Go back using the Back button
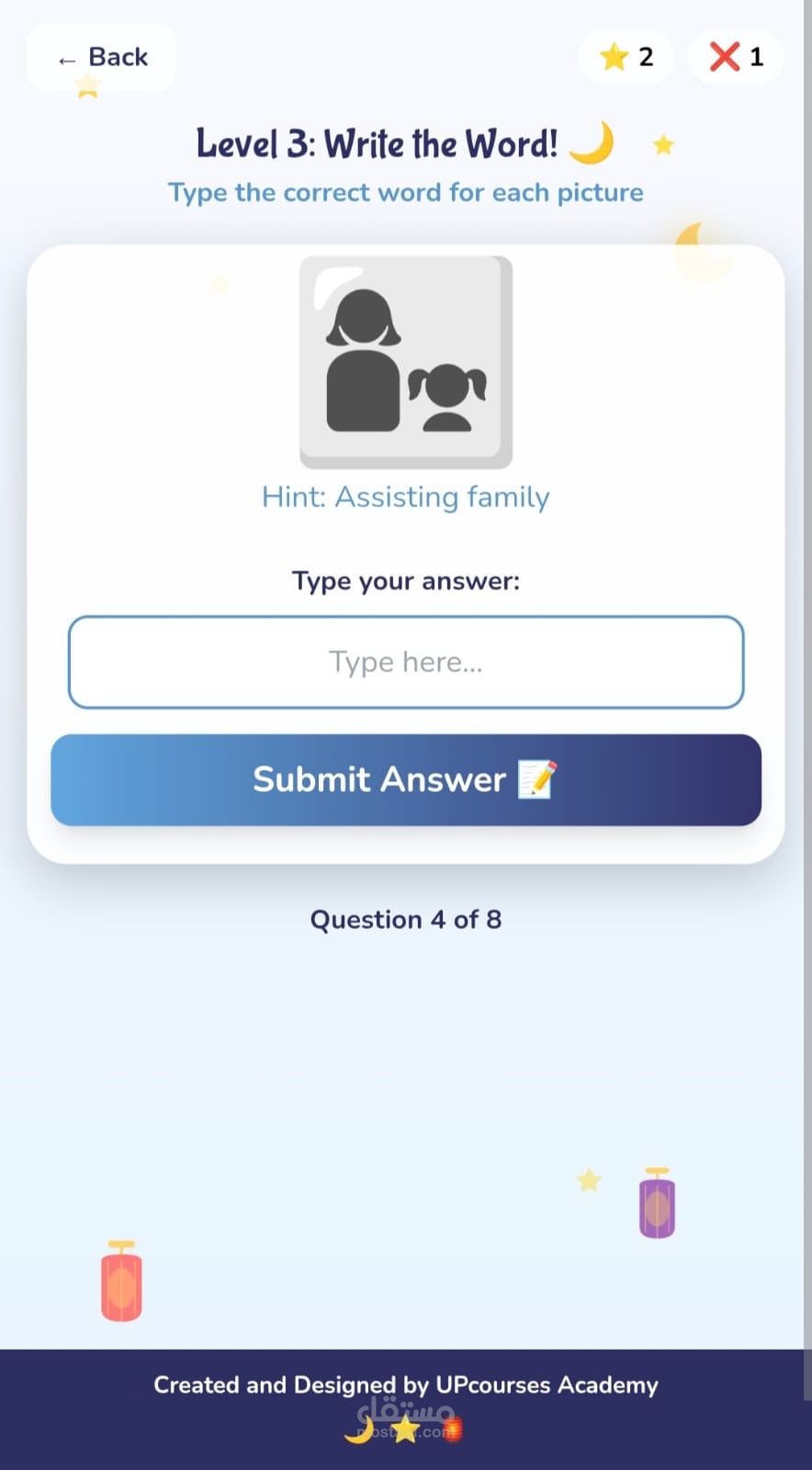812x1470 pixels. tap(101, 57)
